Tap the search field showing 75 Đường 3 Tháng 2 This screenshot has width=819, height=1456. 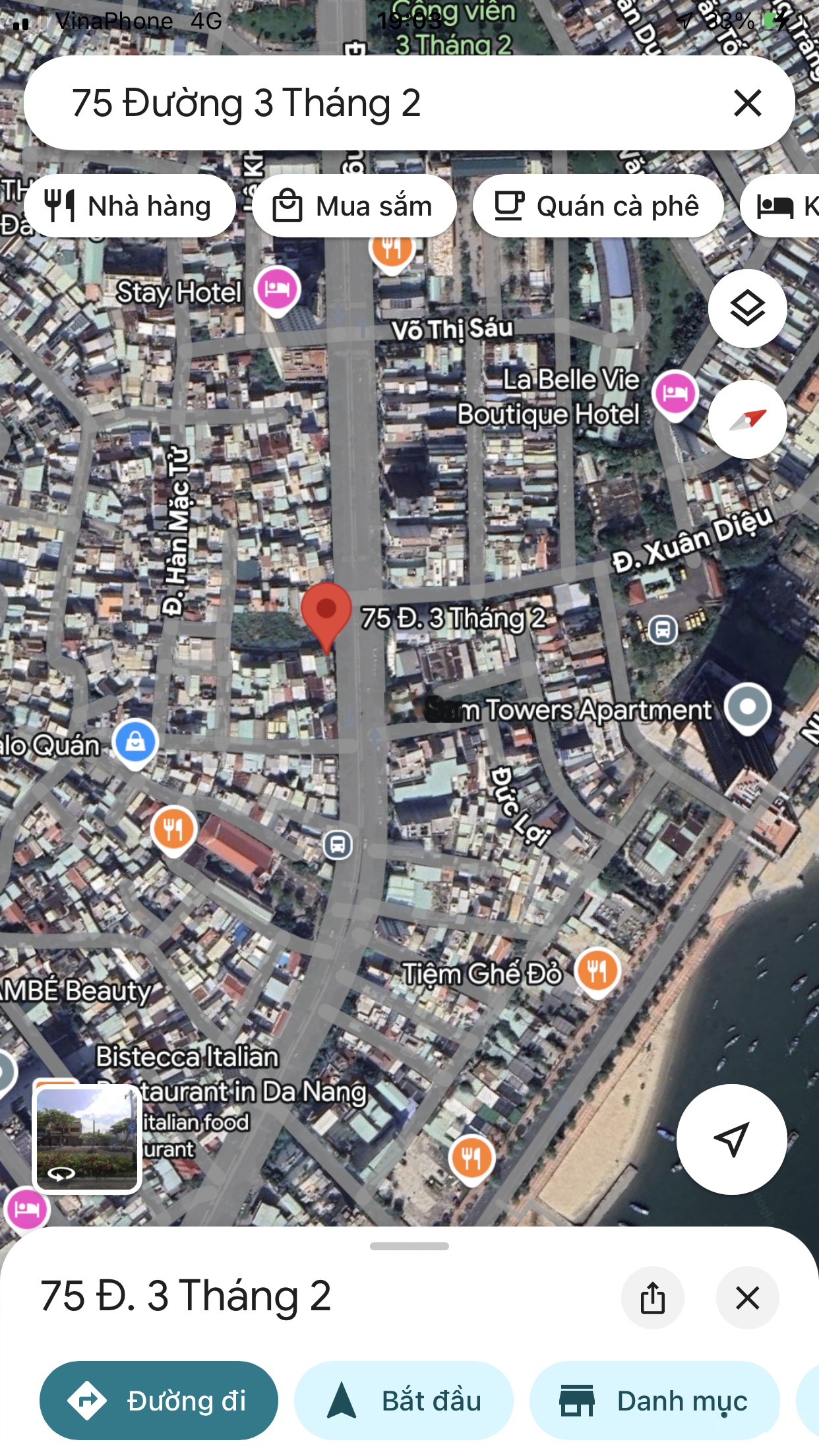(369, 104)
